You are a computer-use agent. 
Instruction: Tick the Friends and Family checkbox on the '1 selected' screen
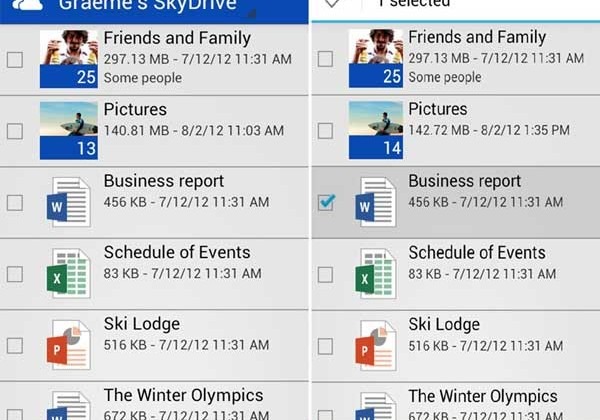(326, 59)
